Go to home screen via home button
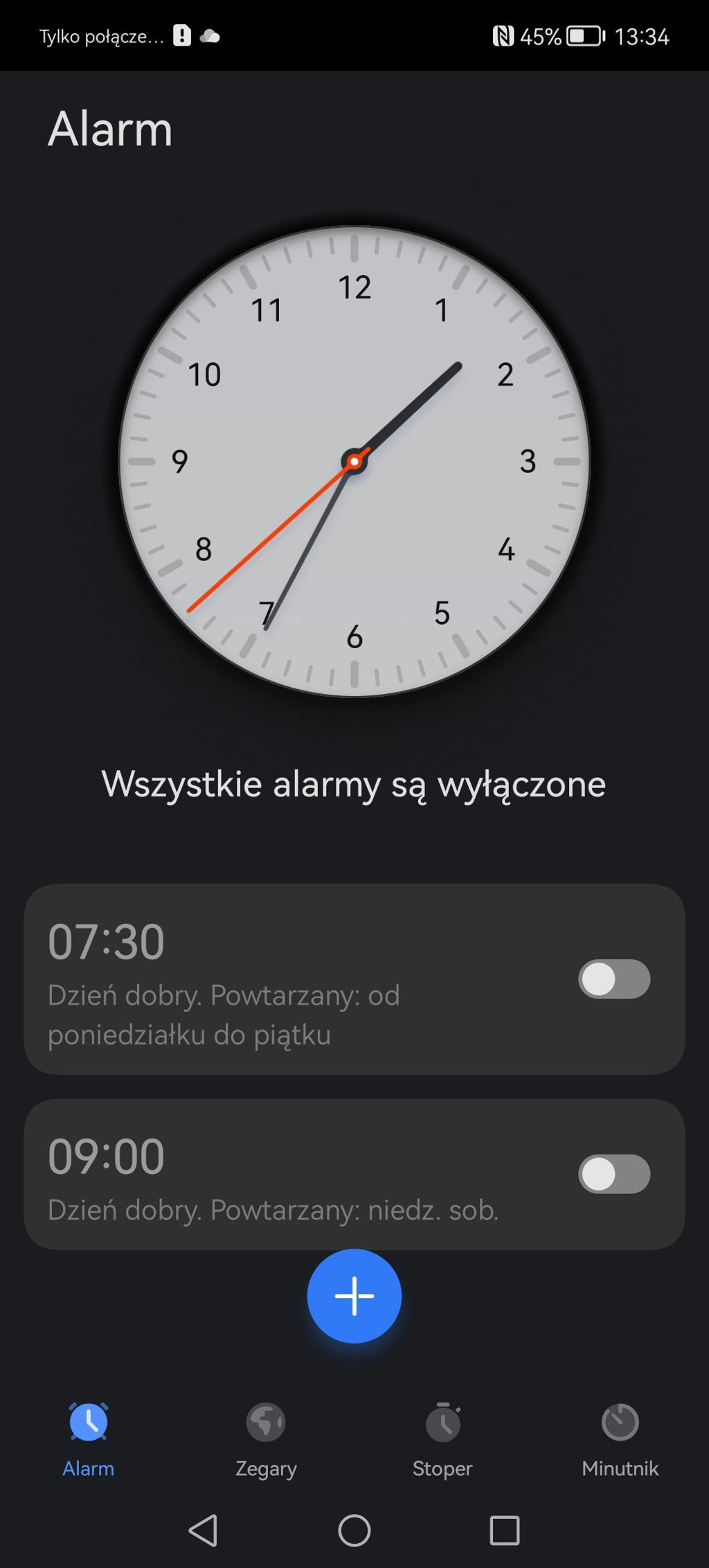This screenshot has width=709, height=1568. click(354, 1531)
